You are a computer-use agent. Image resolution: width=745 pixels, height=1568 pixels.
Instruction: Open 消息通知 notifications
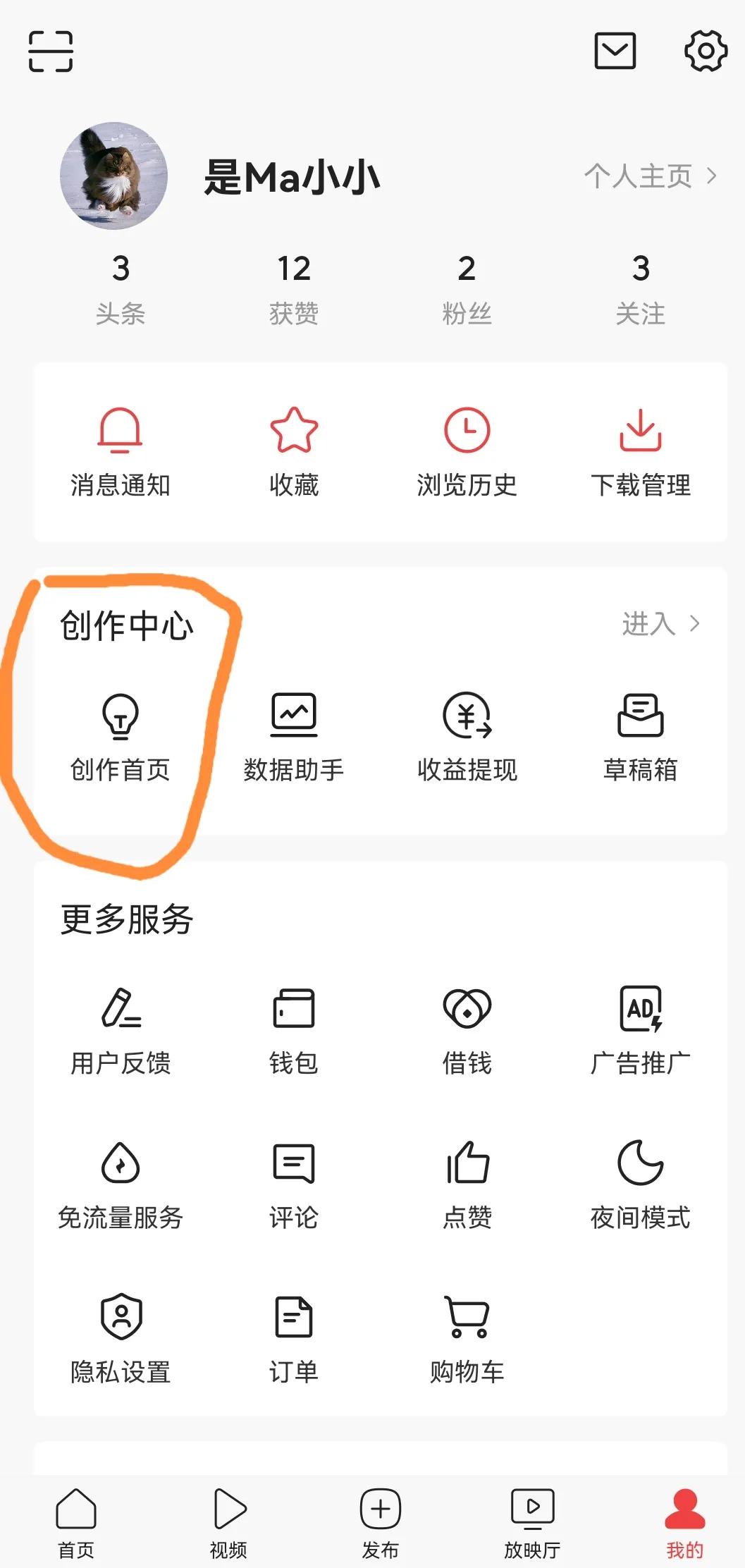point(121,451)
